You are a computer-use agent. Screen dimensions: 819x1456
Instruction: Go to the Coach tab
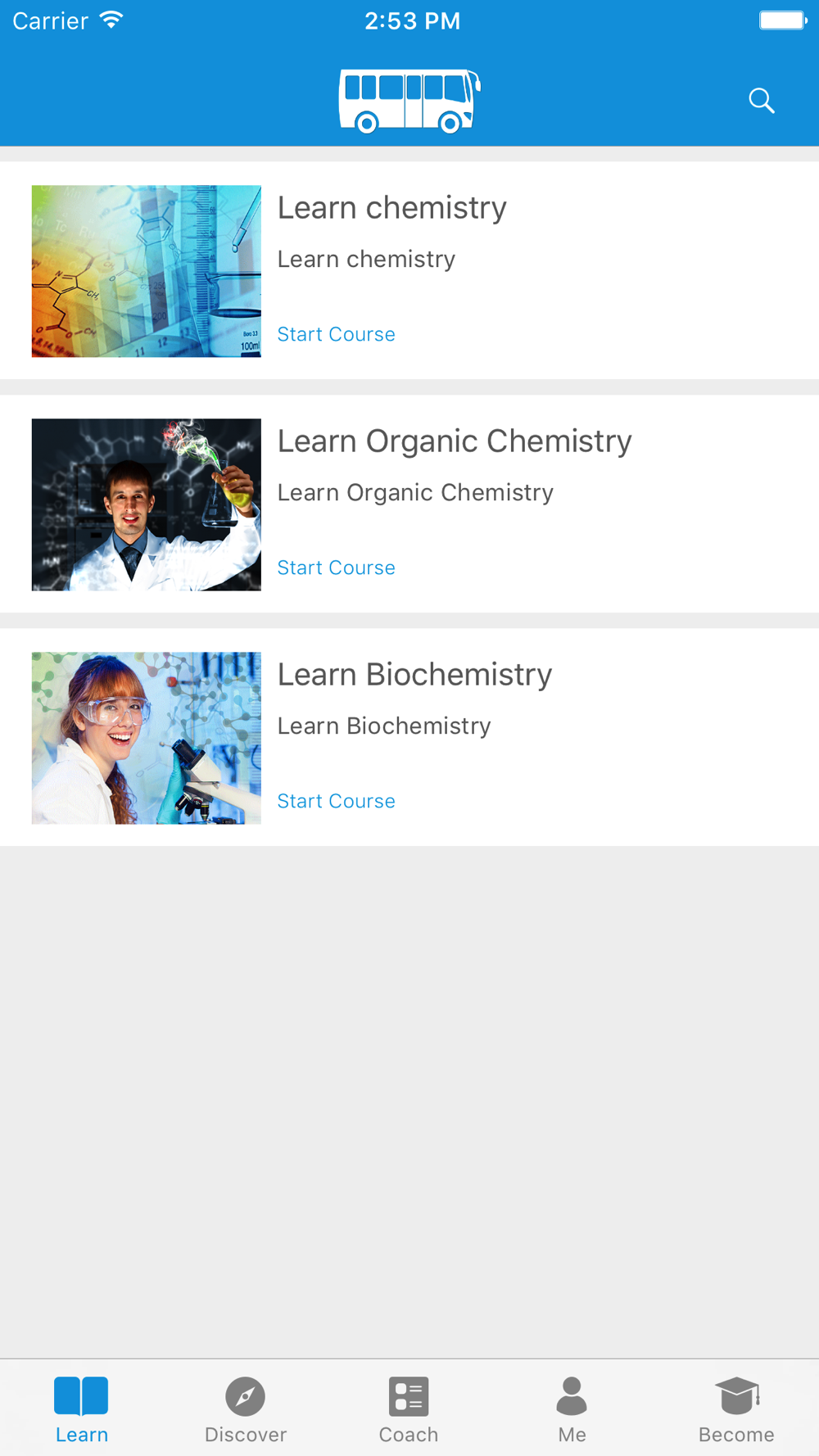(409, 1409)
